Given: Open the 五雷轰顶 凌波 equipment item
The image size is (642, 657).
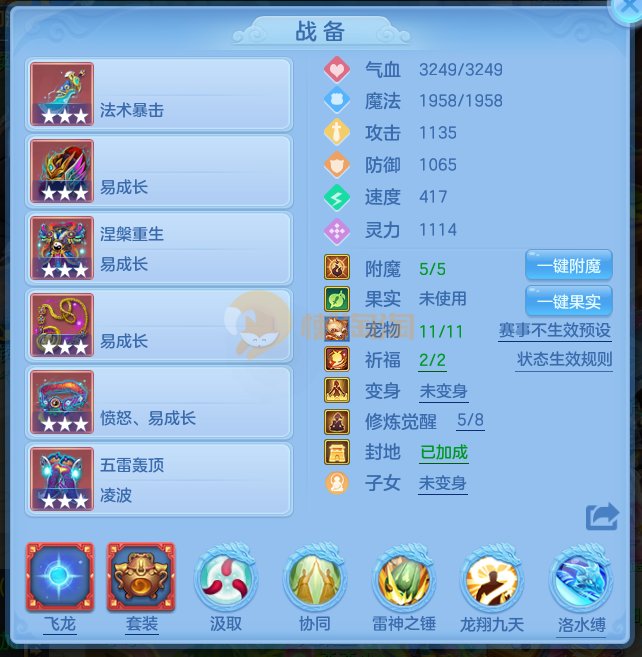Looking at the screenshot, I should (160, 479).
